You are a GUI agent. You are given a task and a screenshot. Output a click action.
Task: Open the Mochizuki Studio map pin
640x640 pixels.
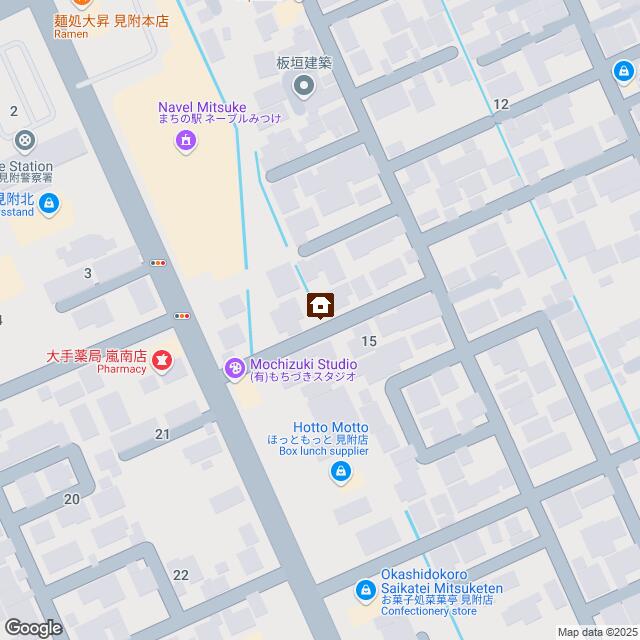click(234, 371)
